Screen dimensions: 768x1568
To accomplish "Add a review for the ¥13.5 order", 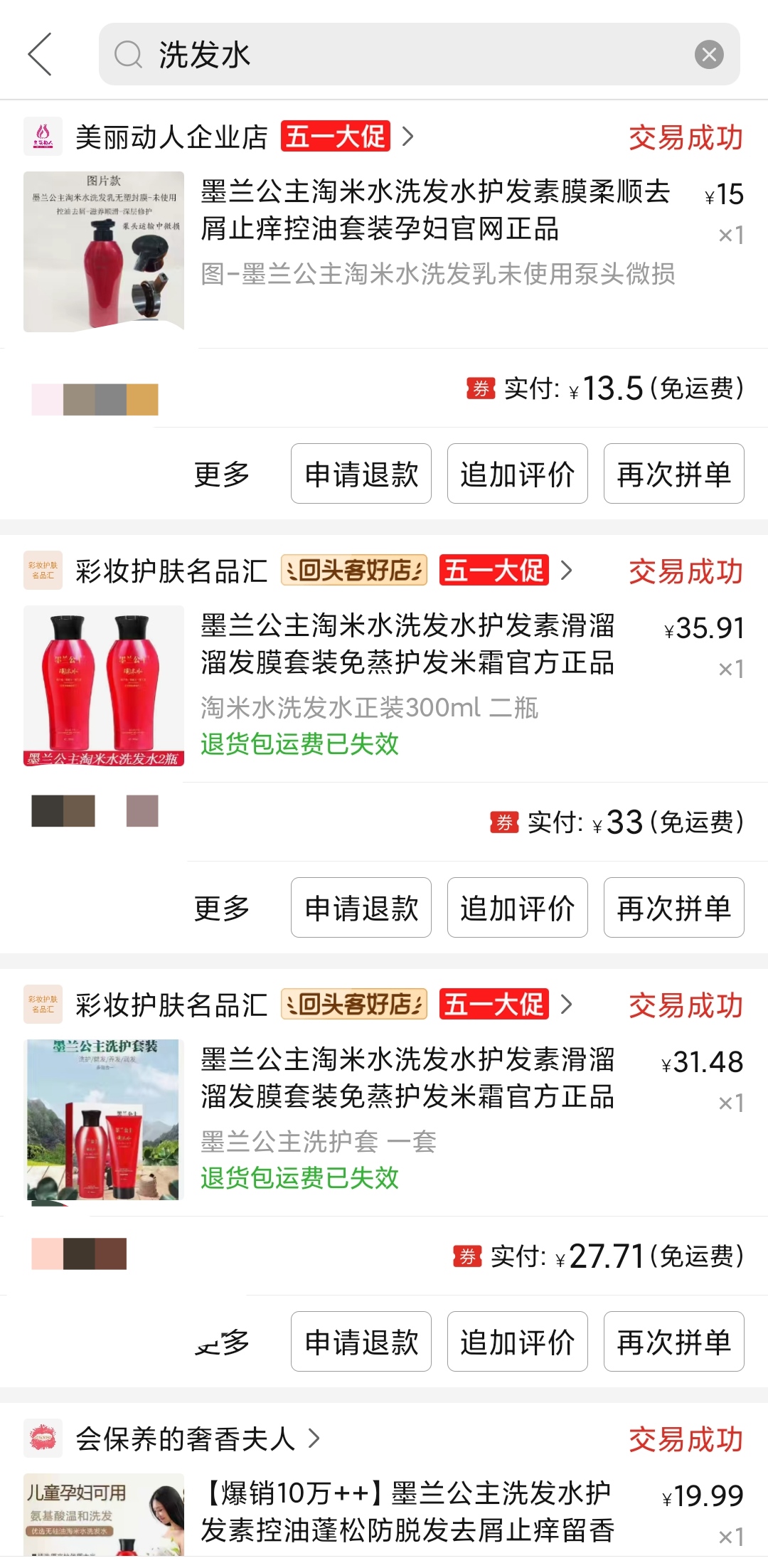I will (517, 474).
